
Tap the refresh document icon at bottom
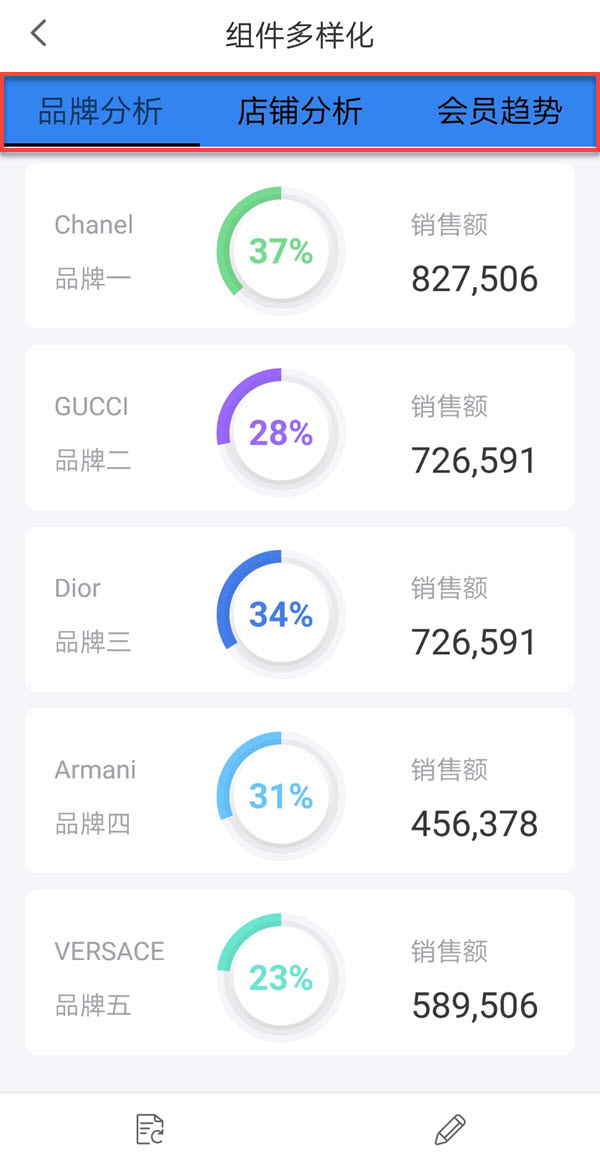tap(150, 1129)
